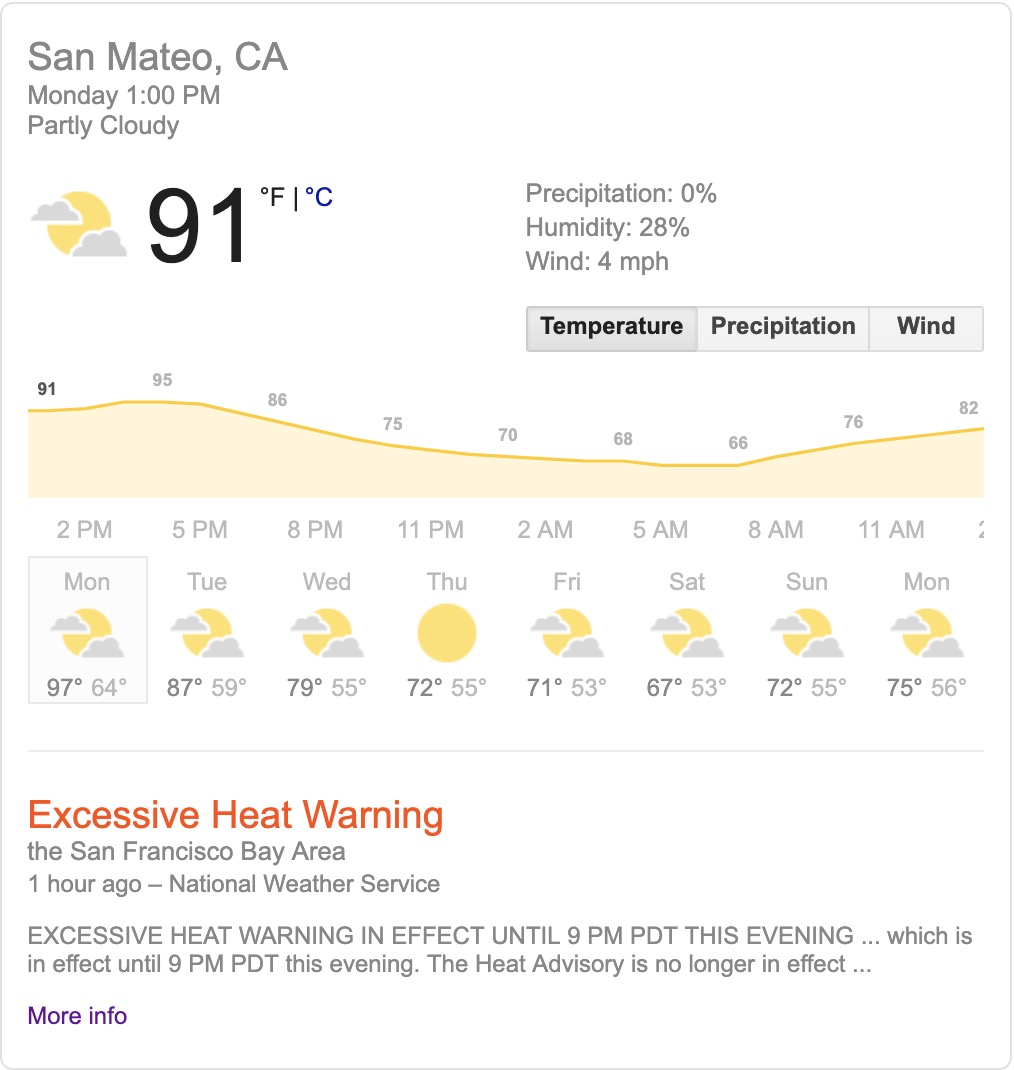
Task: Select next Mon forecast (75°/56°)
Action: tap(927, 630)
